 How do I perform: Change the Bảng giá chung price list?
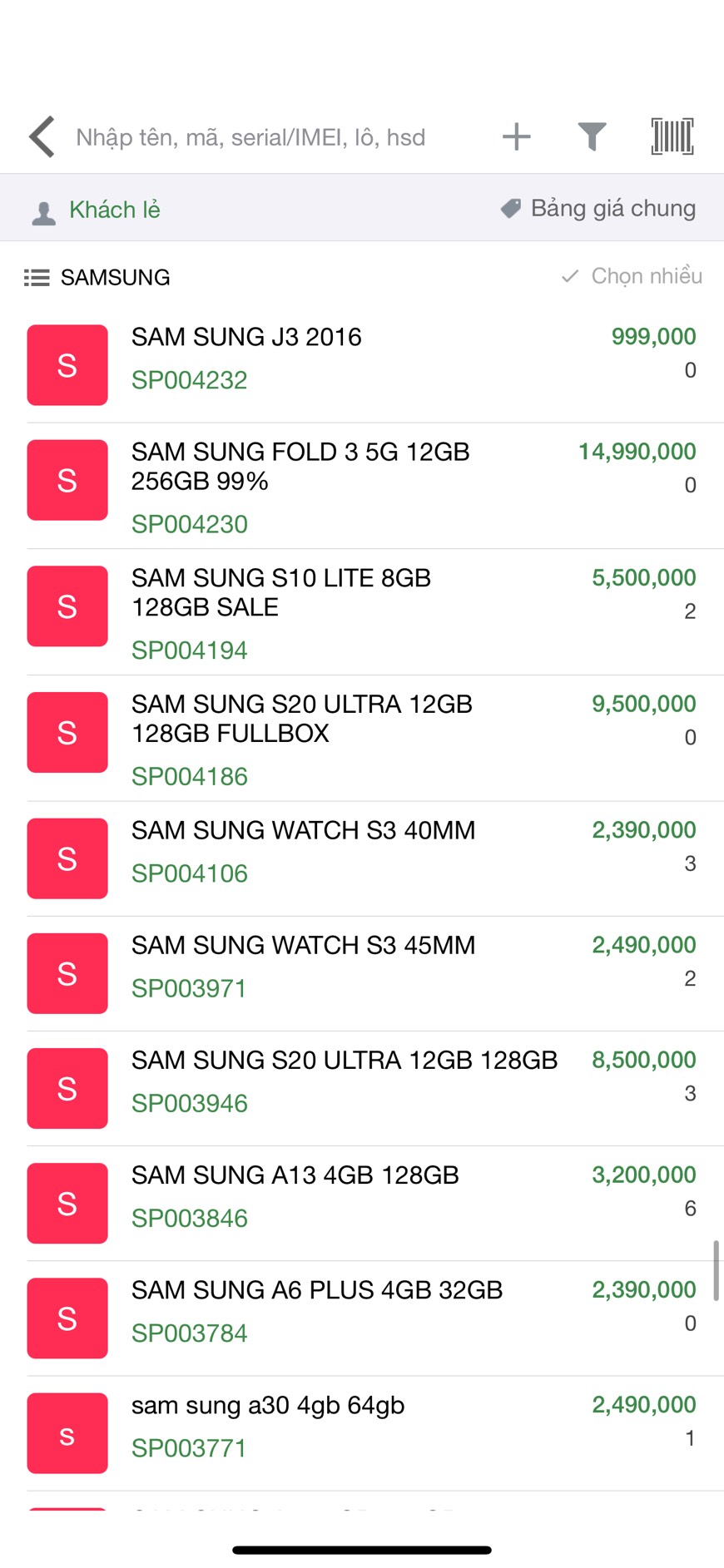click(x=598, y=208)
